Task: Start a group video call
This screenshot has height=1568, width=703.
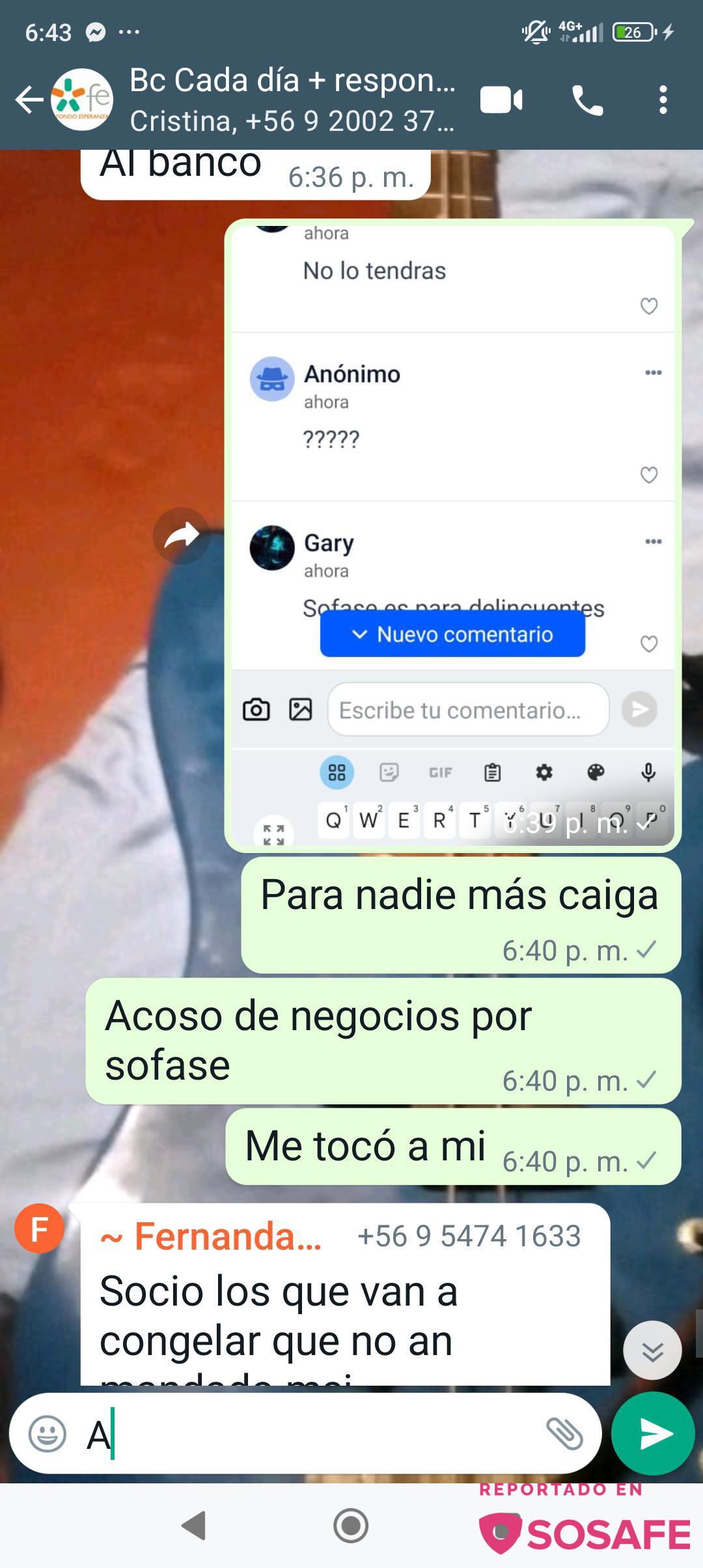Action: [x=501, y=100]
